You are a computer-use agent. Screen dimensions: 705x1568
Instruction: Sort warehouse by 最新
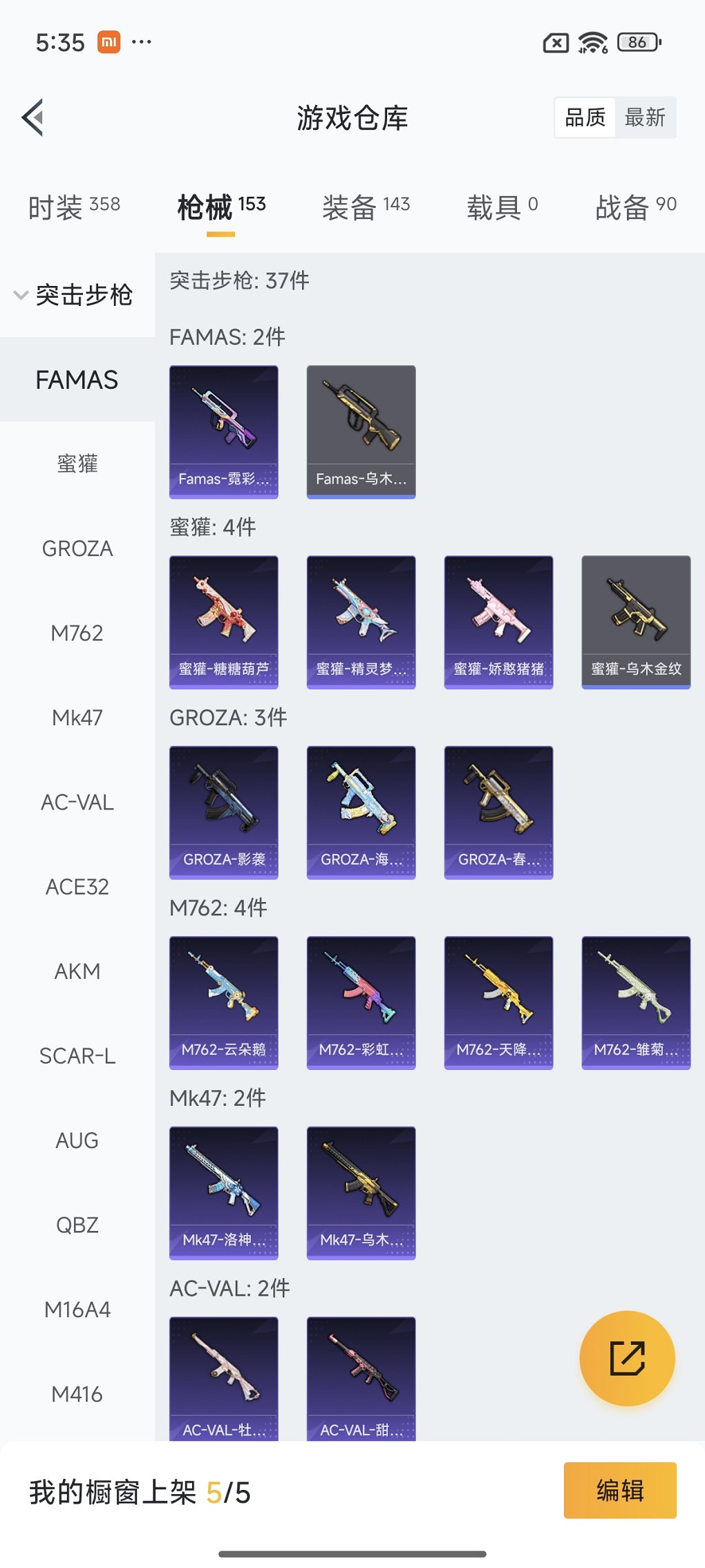point(644,117)
